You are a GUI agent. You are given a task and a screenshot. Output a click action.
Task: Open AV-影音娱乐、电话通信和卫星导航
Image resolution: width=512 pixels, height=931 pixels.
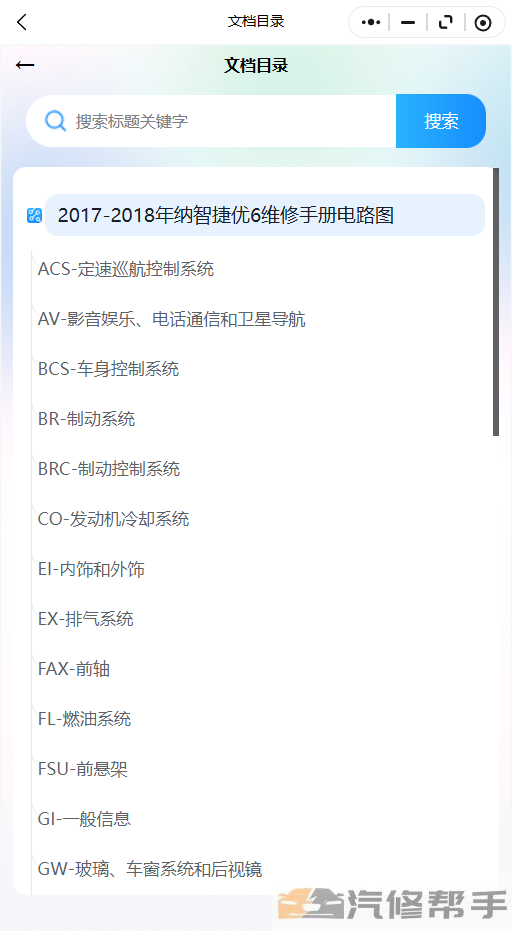tap(172, 319)
